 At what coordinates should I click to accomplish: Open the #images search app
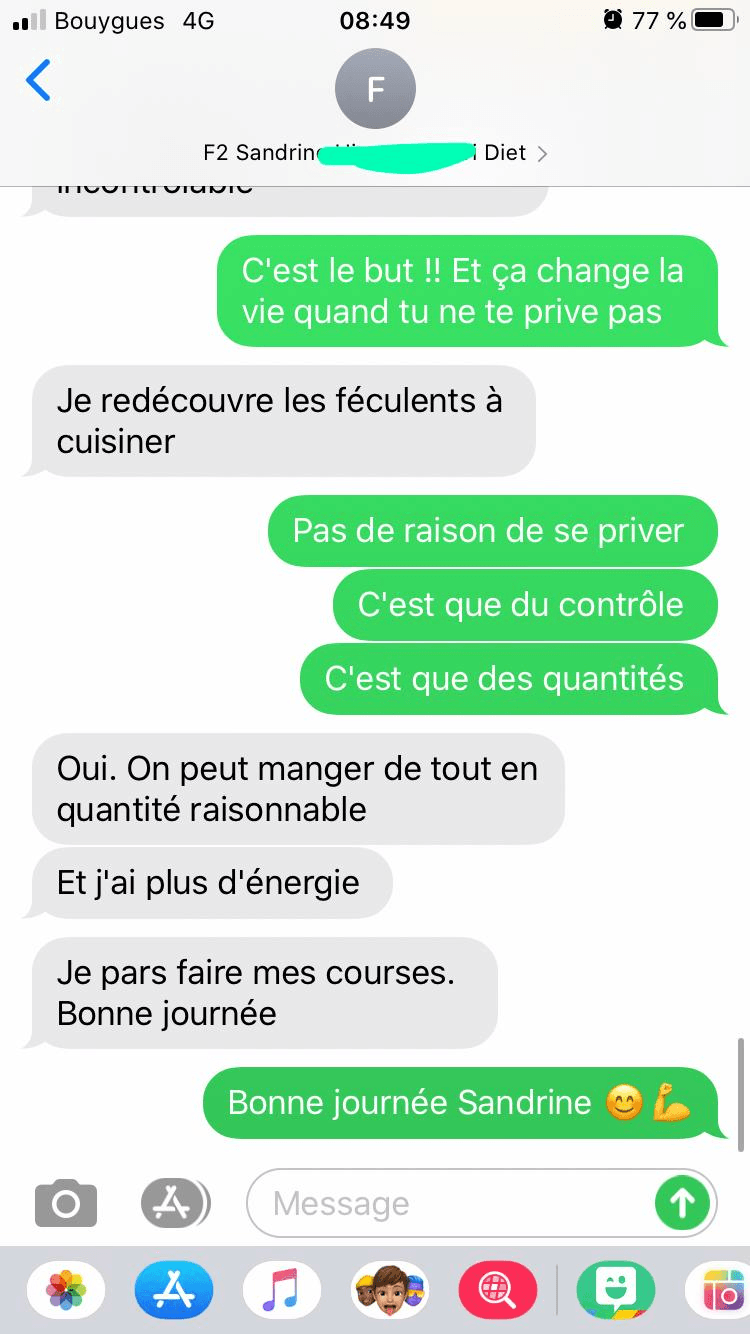(x=497, y=1292)
